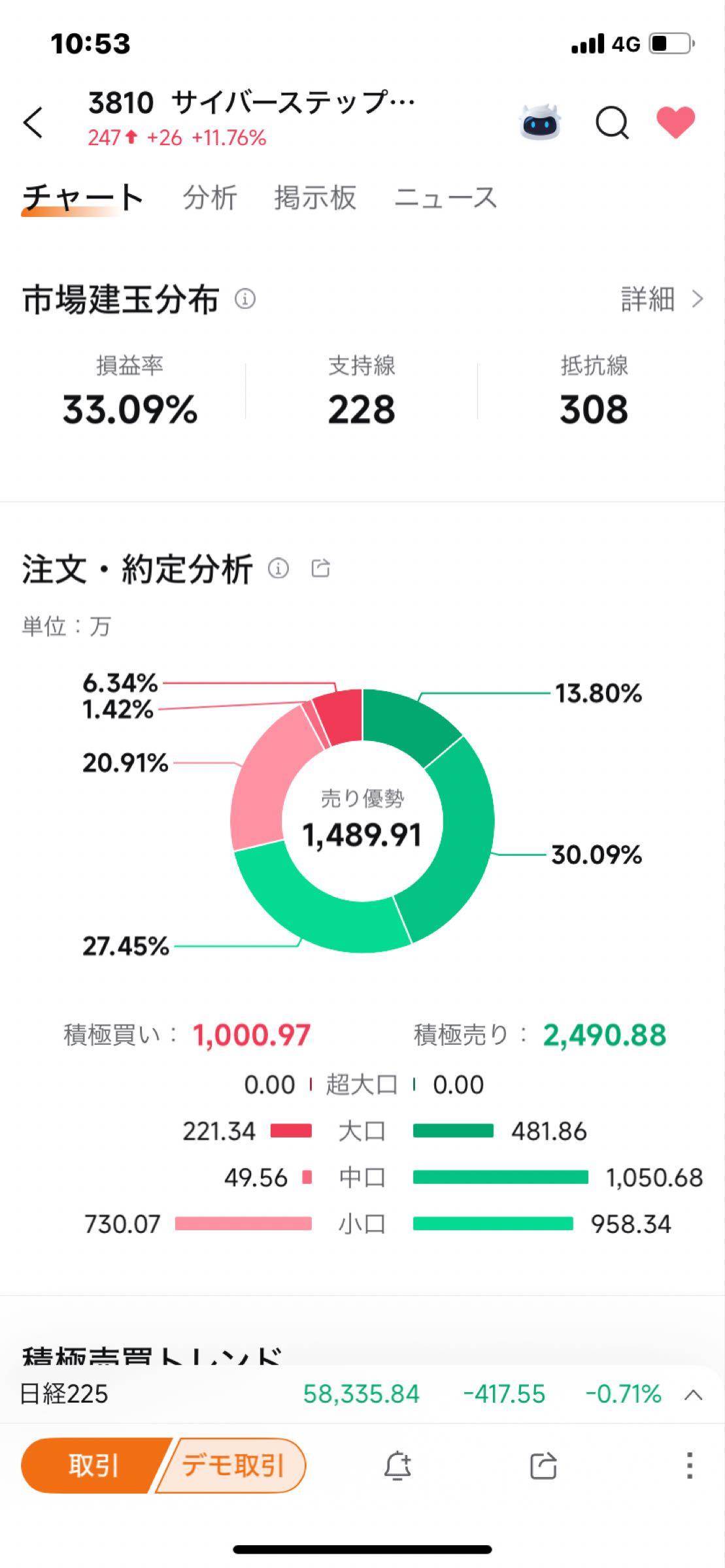This screenshot has width=725, height=1568.
Task: Open the AI robot assistant icon
Action: 540,122
